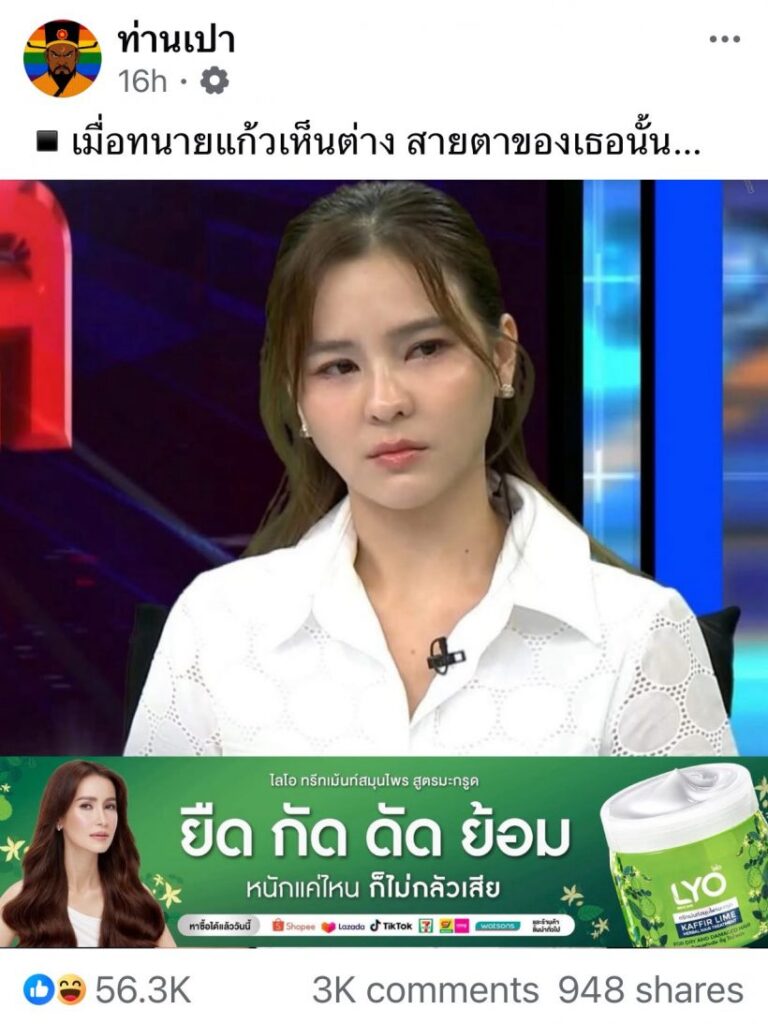Viewport: 768px width, 1024px height.
Task: Open the 3K comments
Action: (x=424, y=991)
